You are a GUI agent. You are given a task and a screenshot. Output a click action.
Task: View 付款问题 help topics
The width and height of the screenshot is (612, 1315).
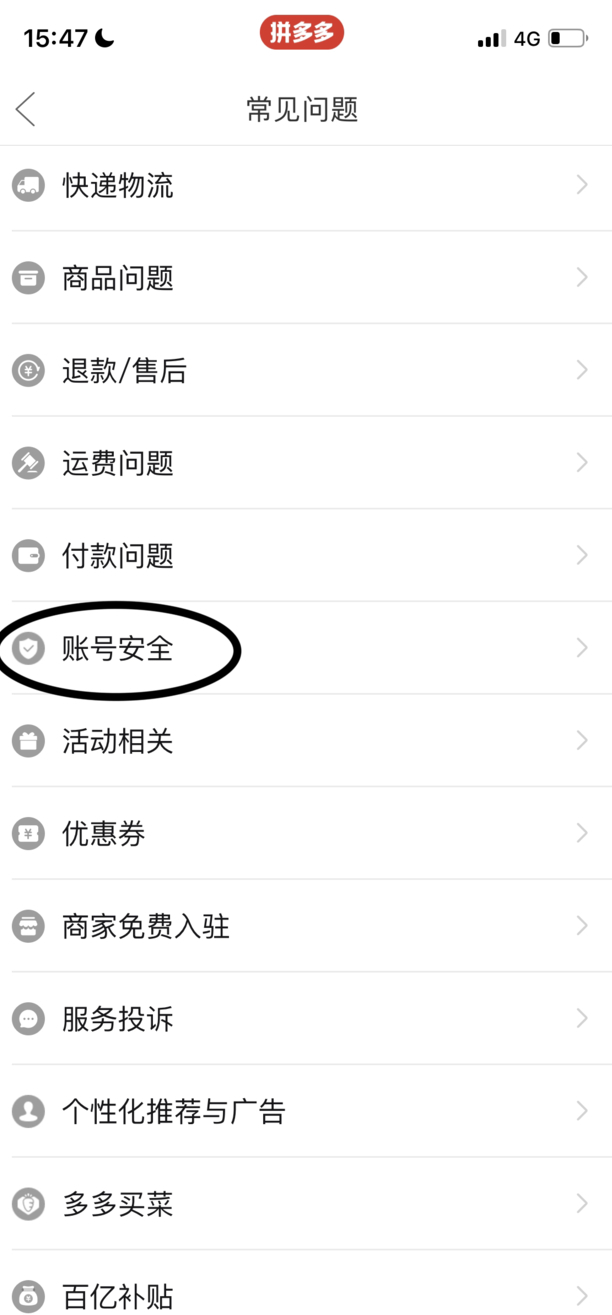(118, 556)
